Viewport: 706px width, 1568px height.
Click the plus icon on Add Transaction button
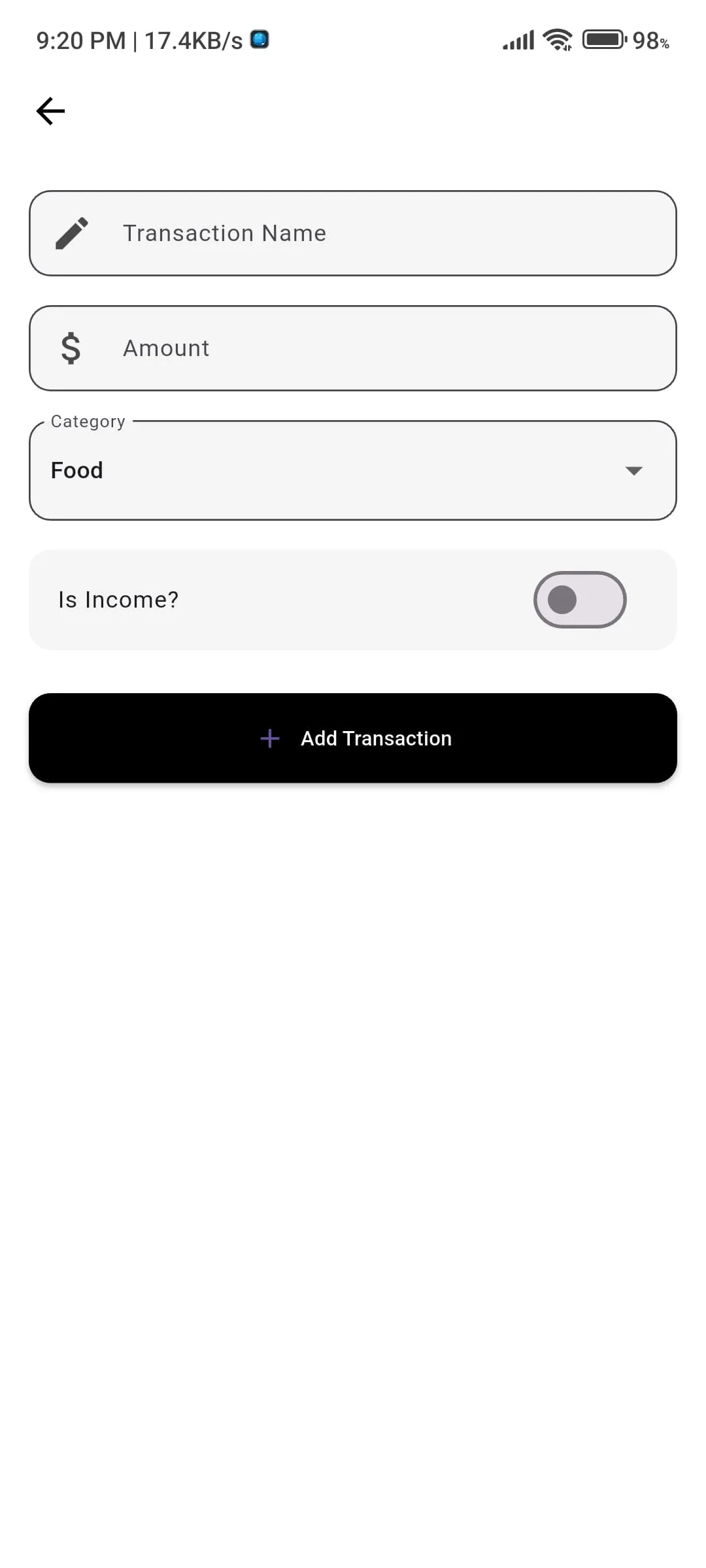click(269, 738)
